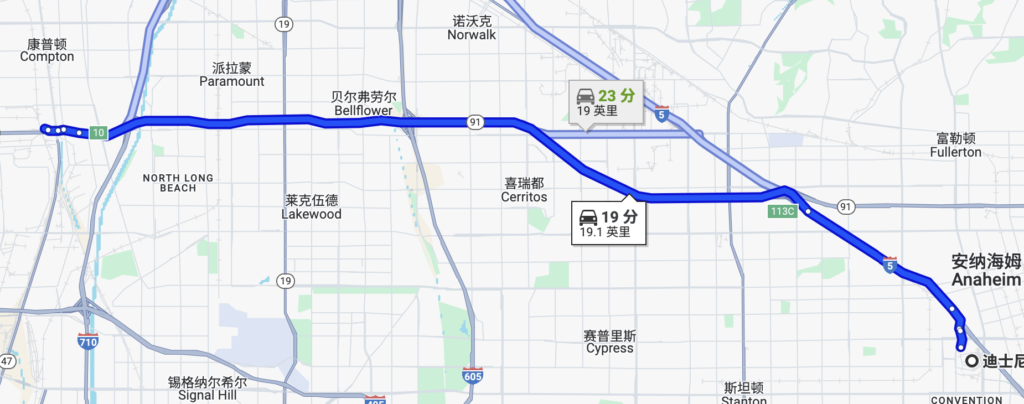1024x404 pixels.
Task: Tap the 19 min 19.1 mile route callout
Action: coord(607,223)
